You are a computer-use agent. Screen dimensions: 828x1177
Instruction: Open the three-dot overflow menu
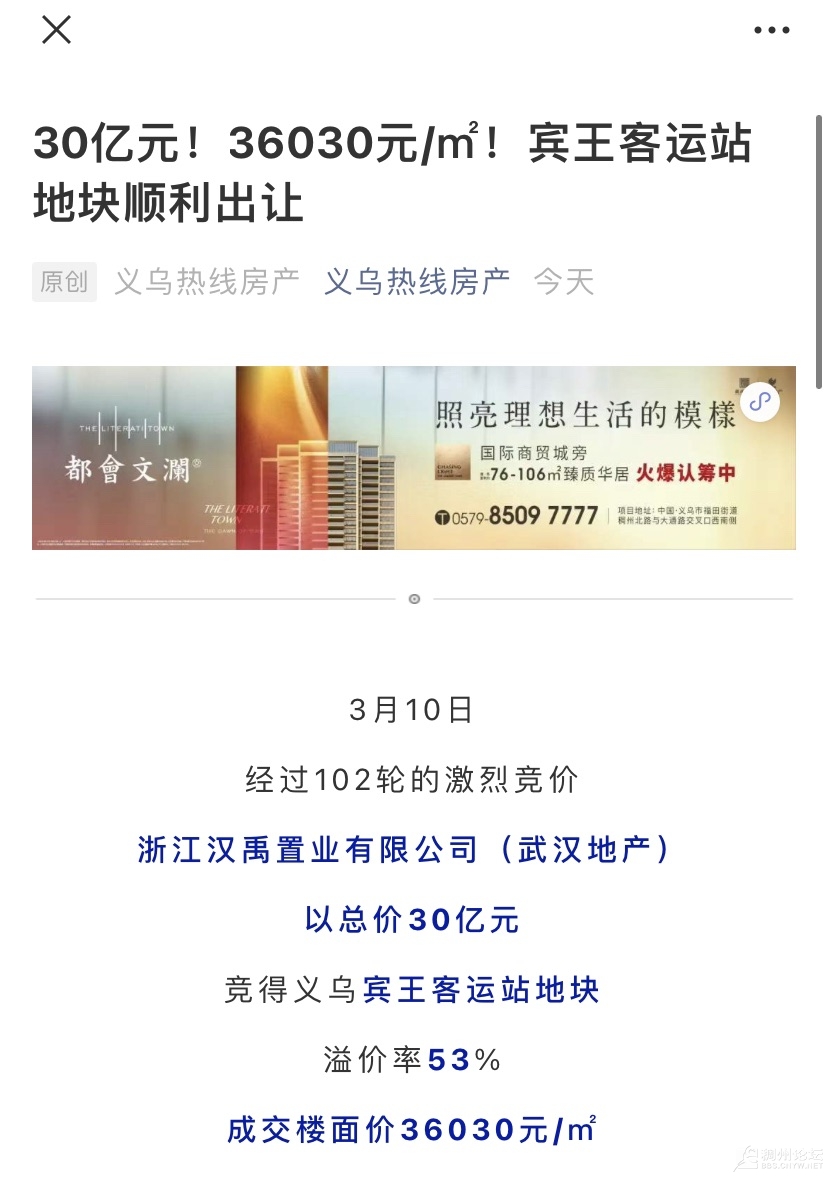[771, 31]
